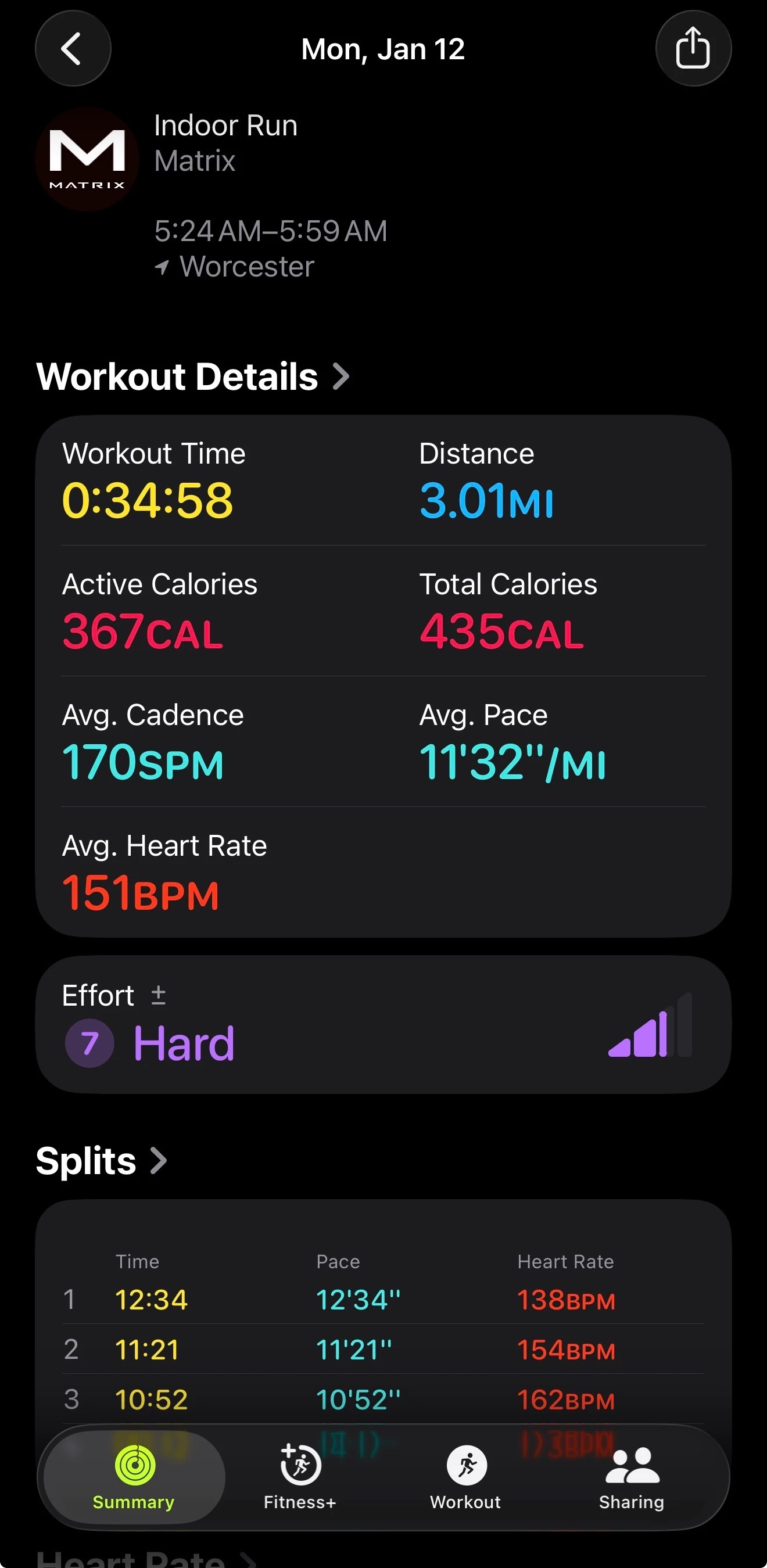Go back to the previous screen
767x1568 pixels.
tap(73, 49)
